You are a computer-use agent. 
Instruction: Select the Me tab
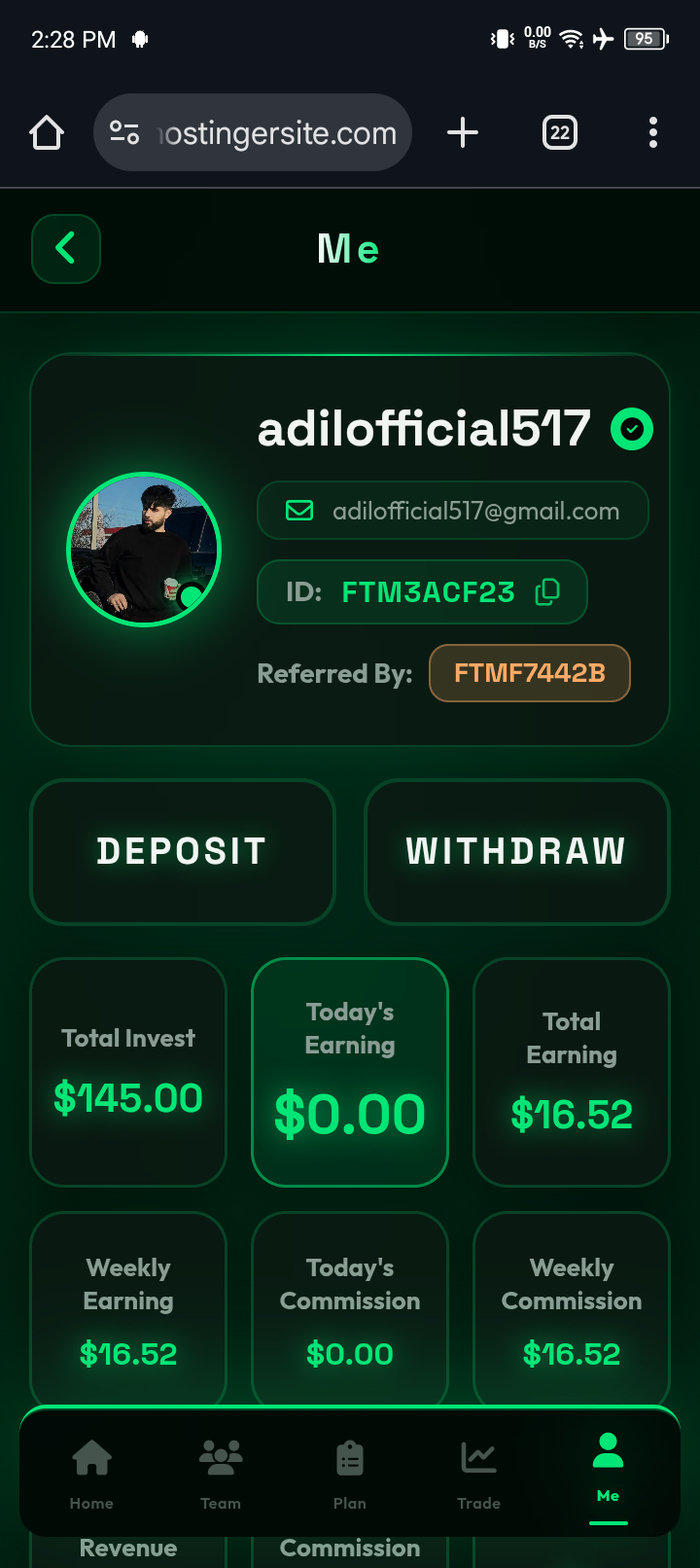[609, 1471]
